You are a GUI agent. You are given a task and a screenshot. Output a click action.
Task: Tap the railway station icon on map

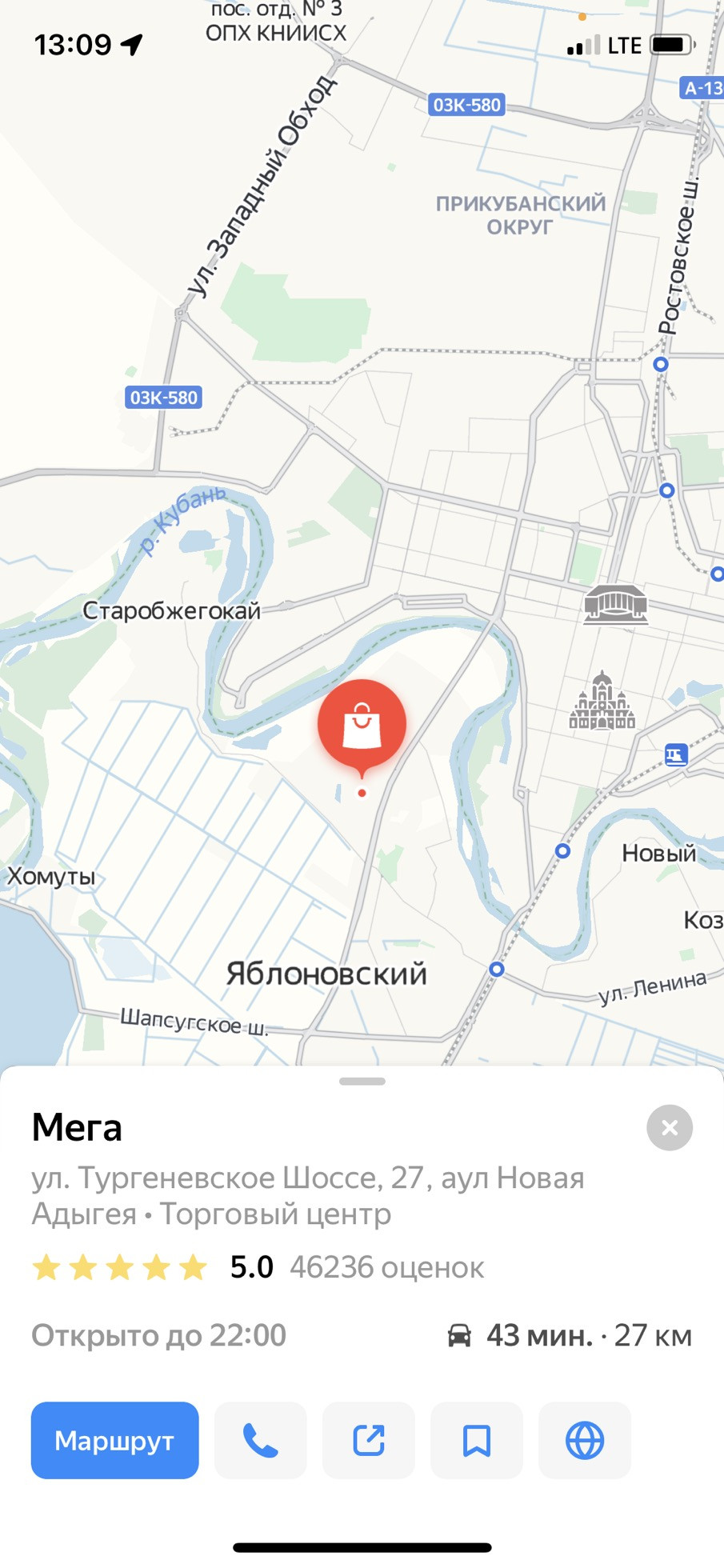point(676,754)
